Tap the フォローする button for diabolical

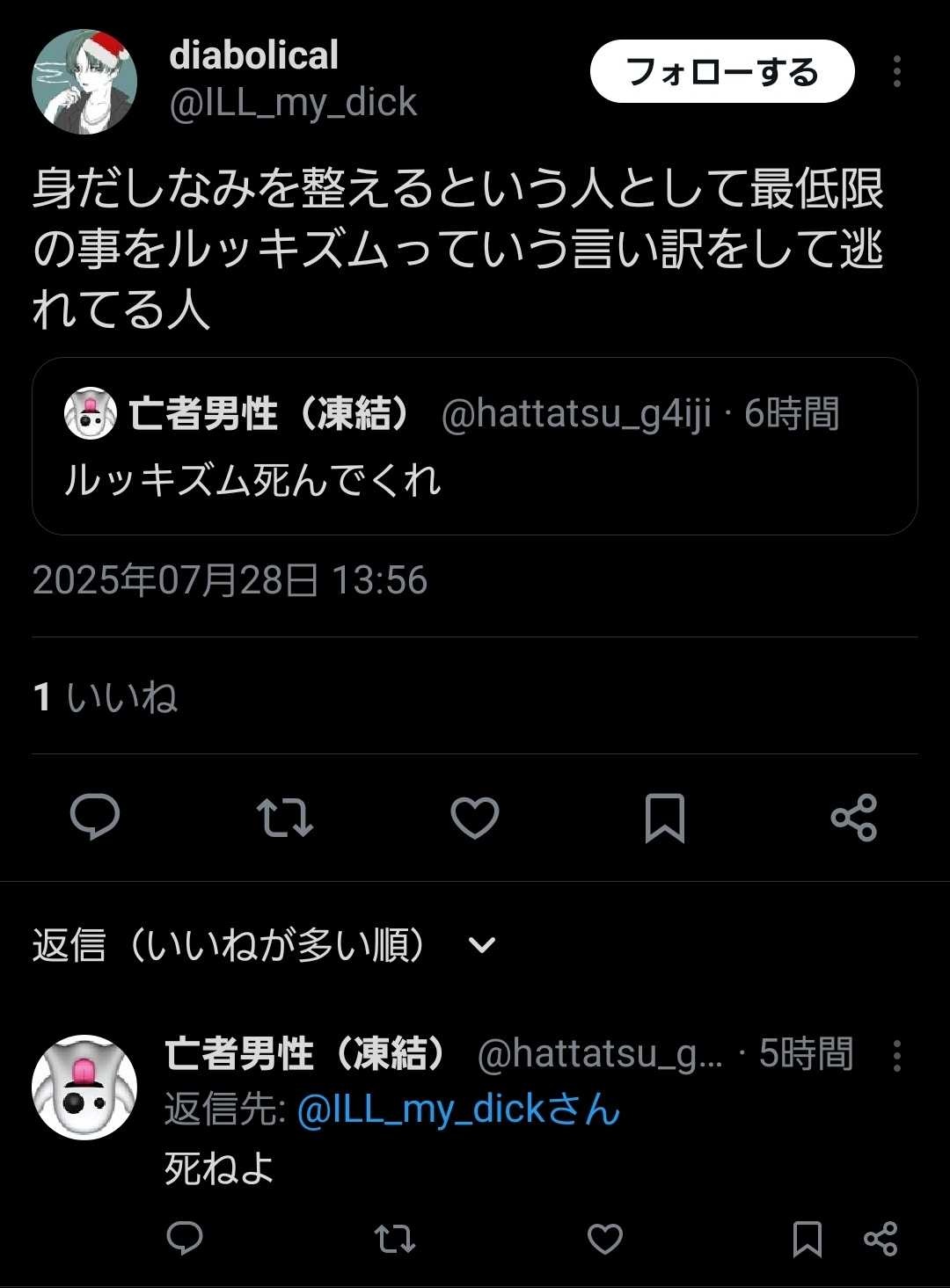pyautogui.click(x=721, y=71)
